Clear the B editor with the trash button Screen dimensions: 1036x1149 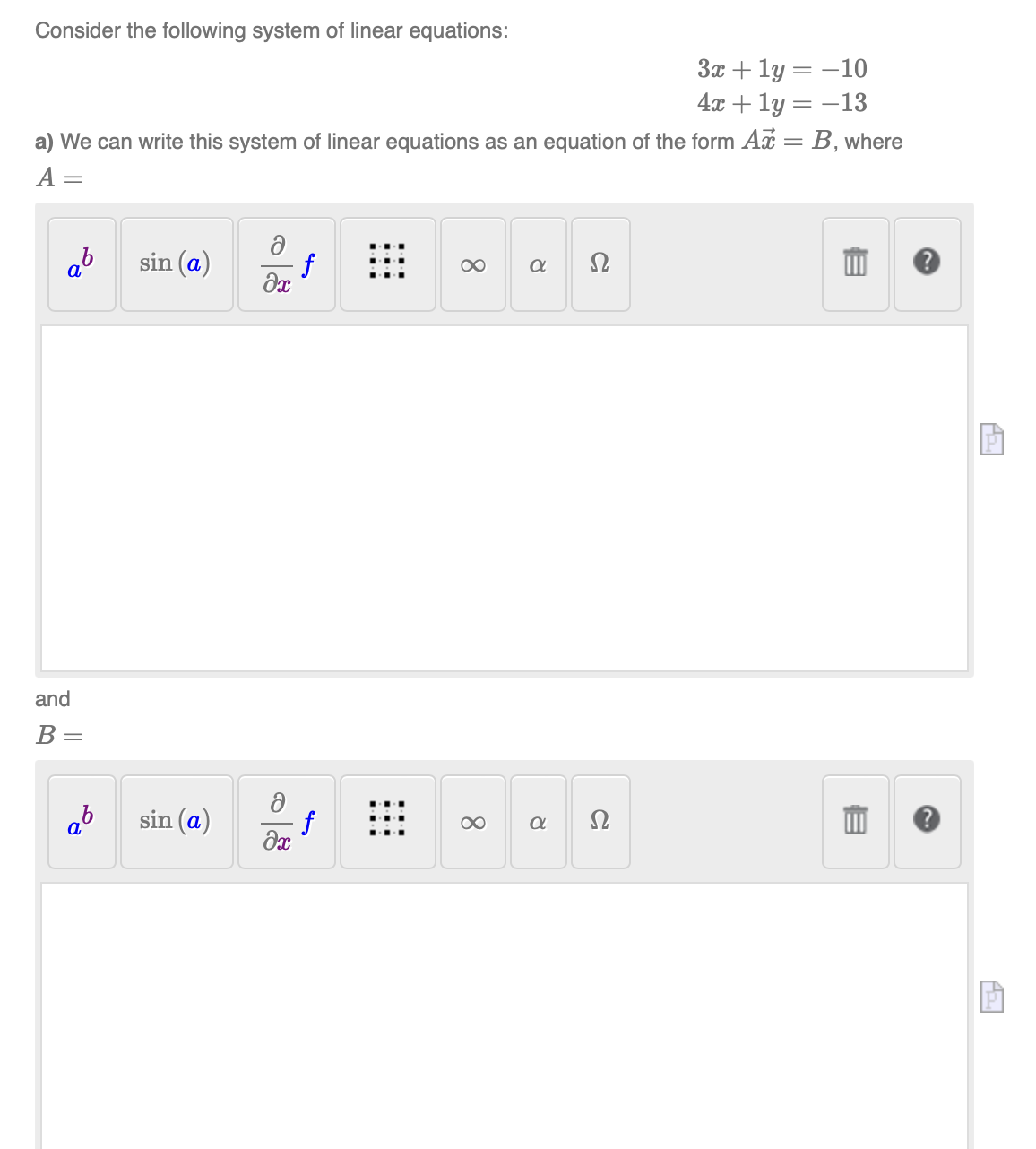(x=854, y=822)
